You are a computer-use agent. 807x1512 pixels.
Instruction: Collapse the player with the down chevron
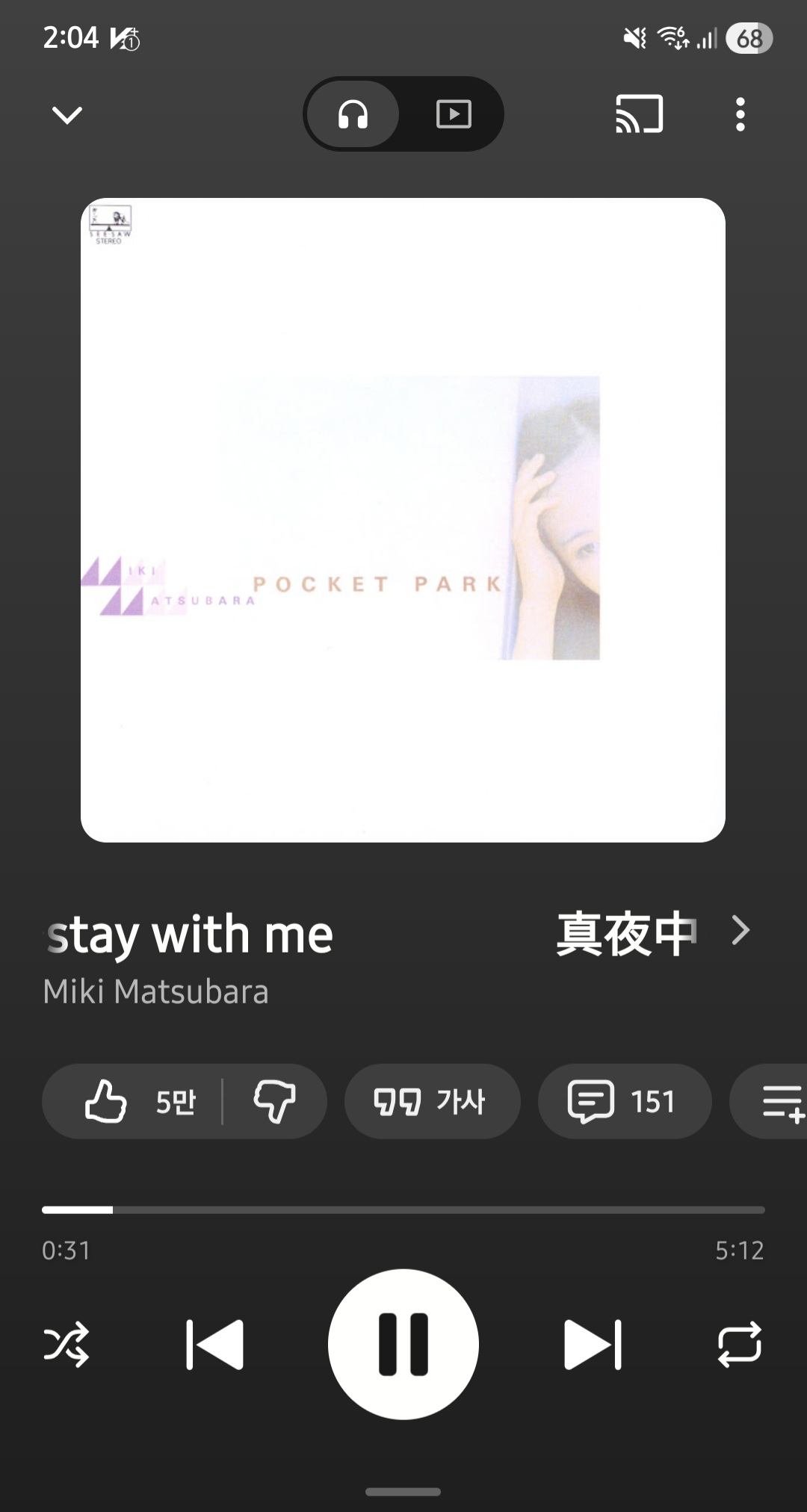67,114
